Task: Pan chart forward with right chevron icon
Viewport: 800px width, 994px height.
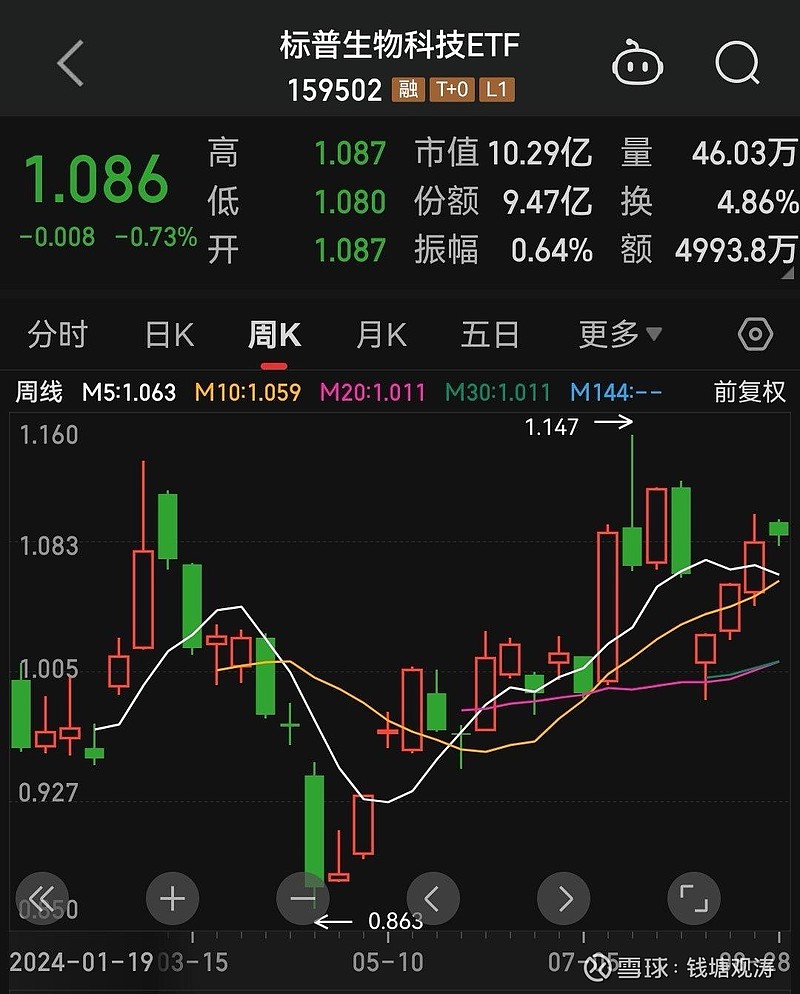Action: (564, 898)
